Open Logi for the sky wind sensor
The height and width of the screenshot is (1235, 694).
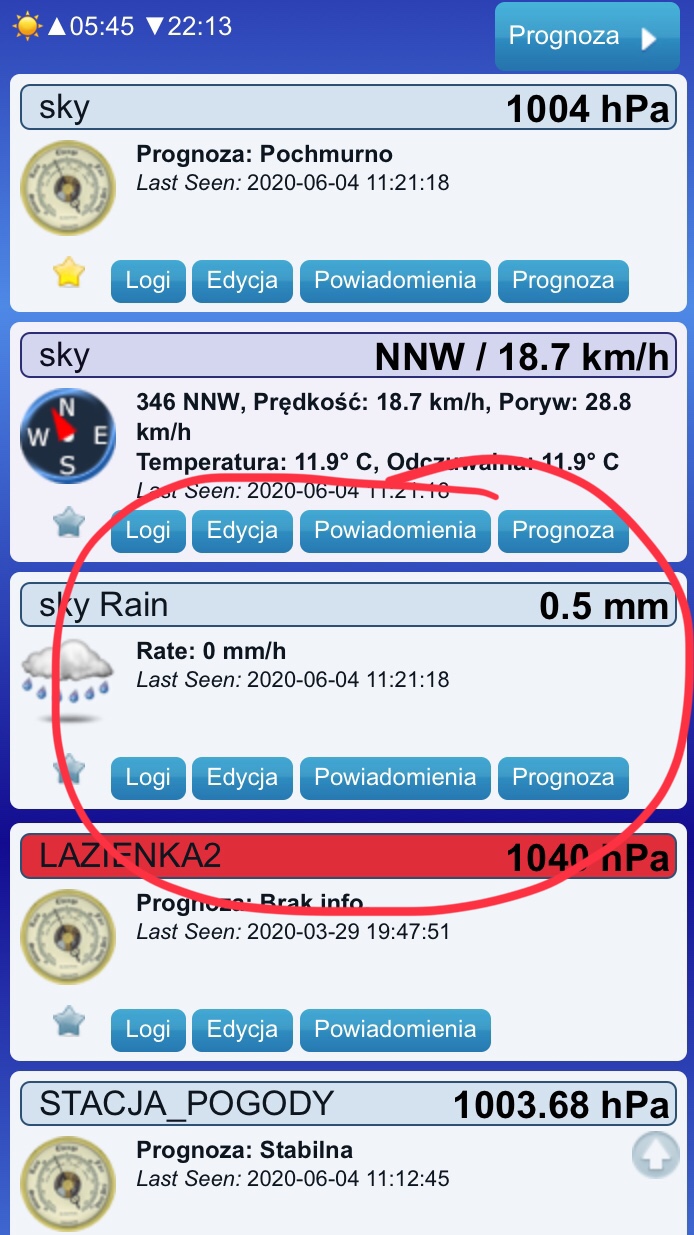pos(148,530)
